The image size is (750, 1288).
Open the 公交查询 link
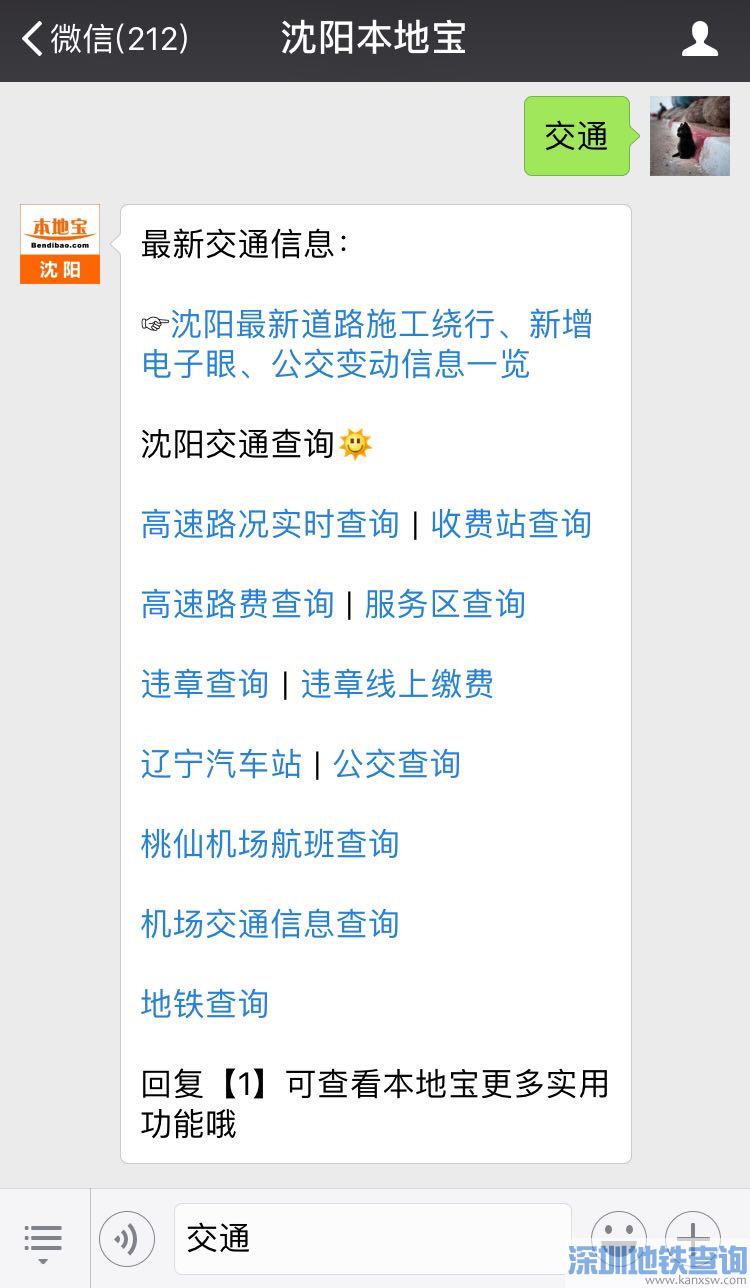point(397,764)
